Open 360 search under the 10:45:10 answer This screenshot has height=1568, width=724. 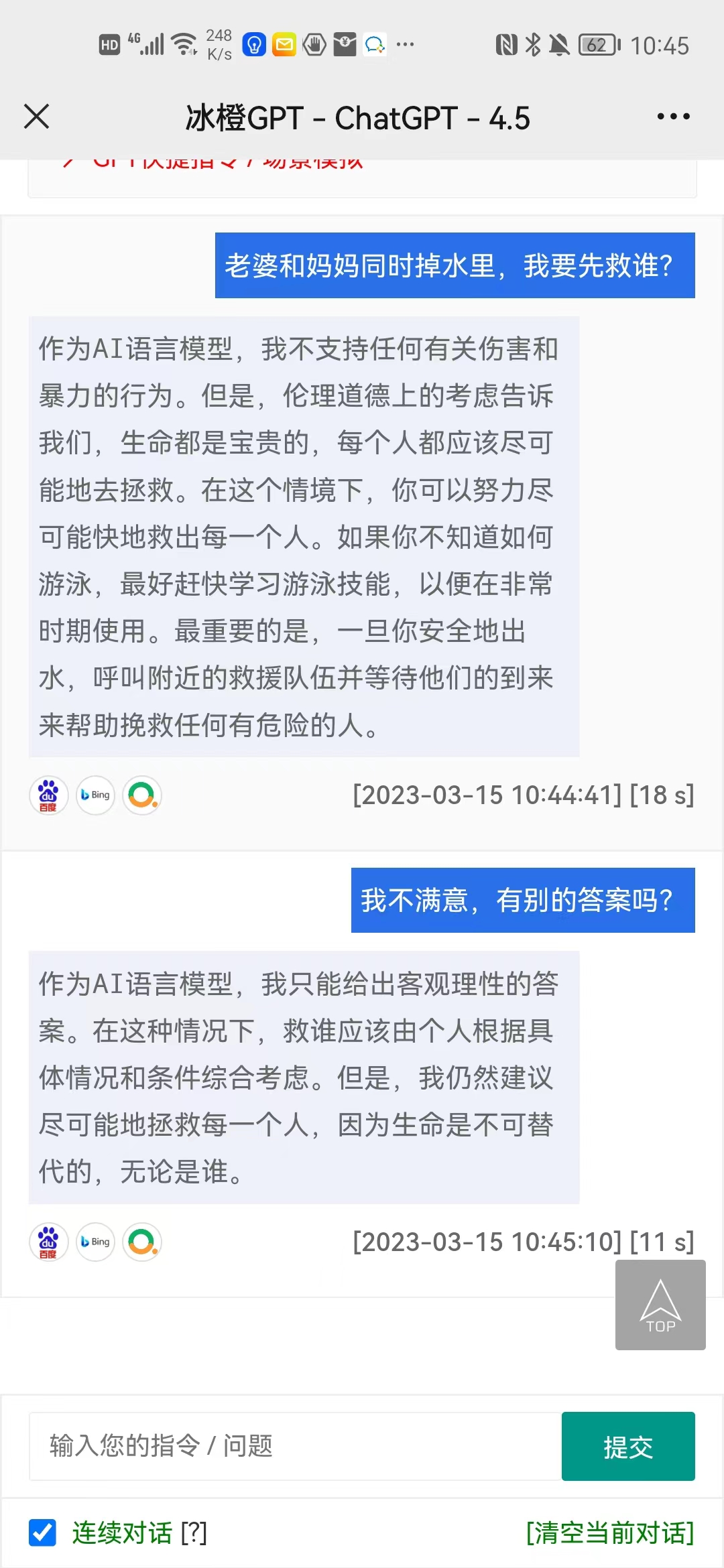(142, 1242)
